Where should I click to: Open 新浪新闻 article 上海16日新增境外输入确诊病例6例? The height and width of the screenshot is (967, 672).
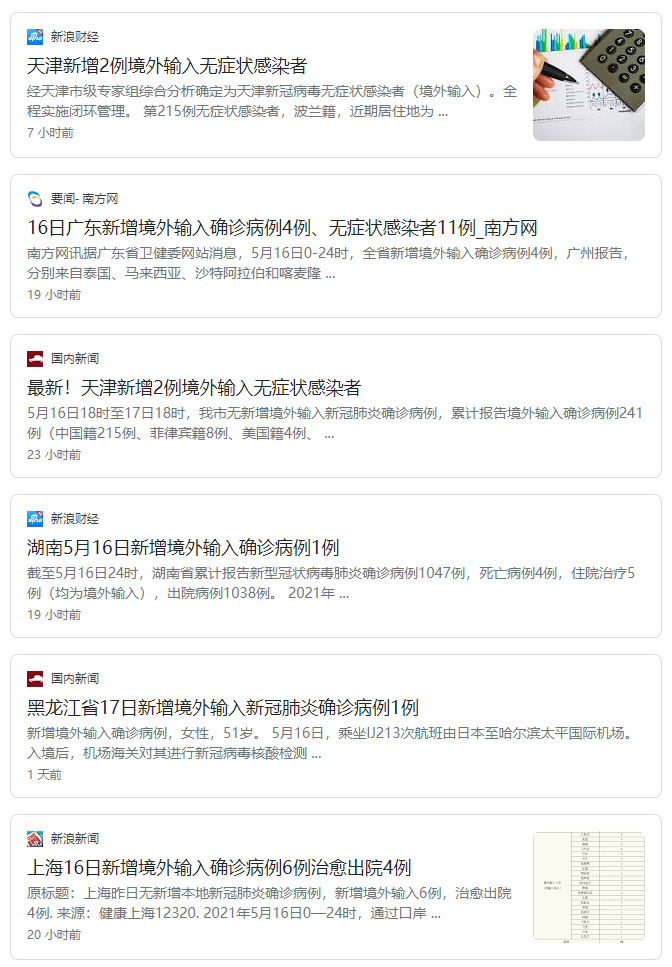219,867
